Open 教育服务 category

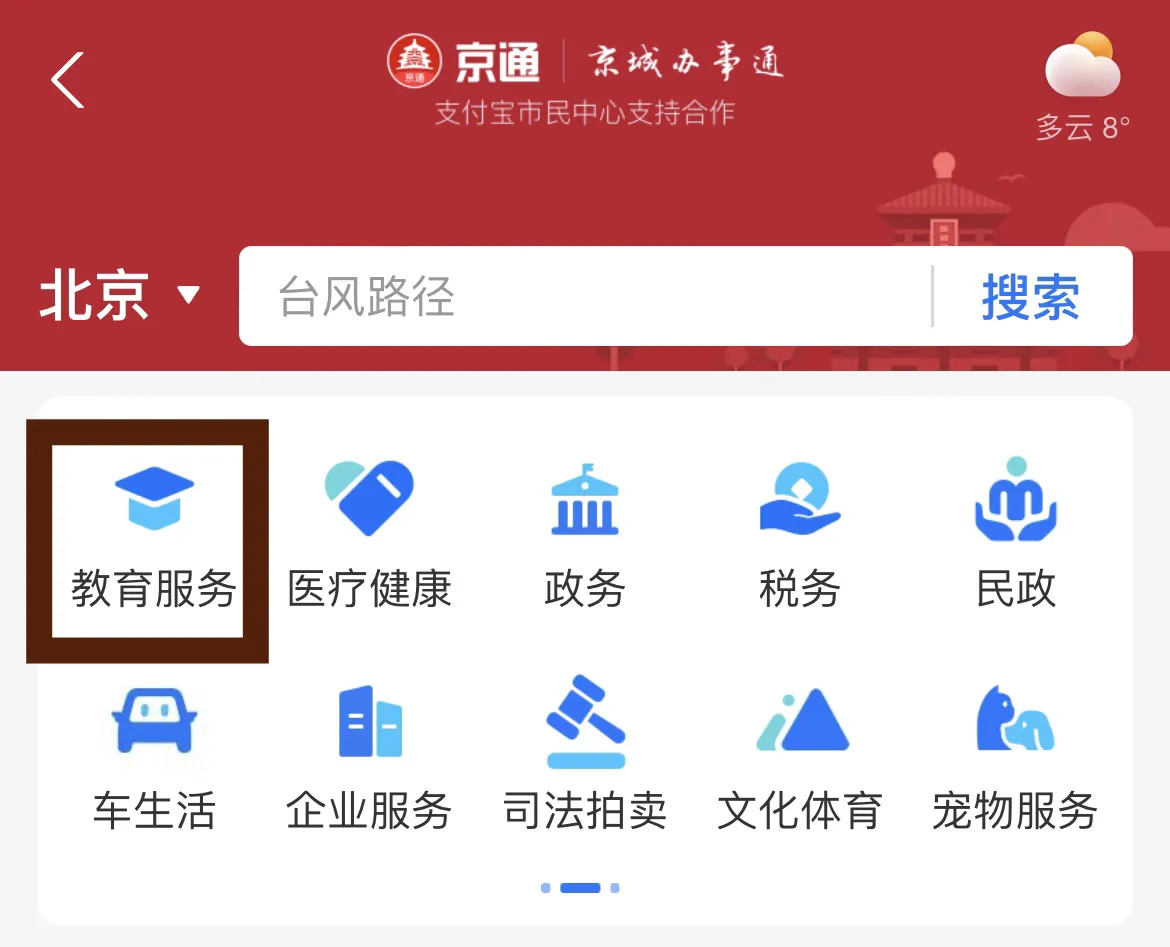coord(153,540)
